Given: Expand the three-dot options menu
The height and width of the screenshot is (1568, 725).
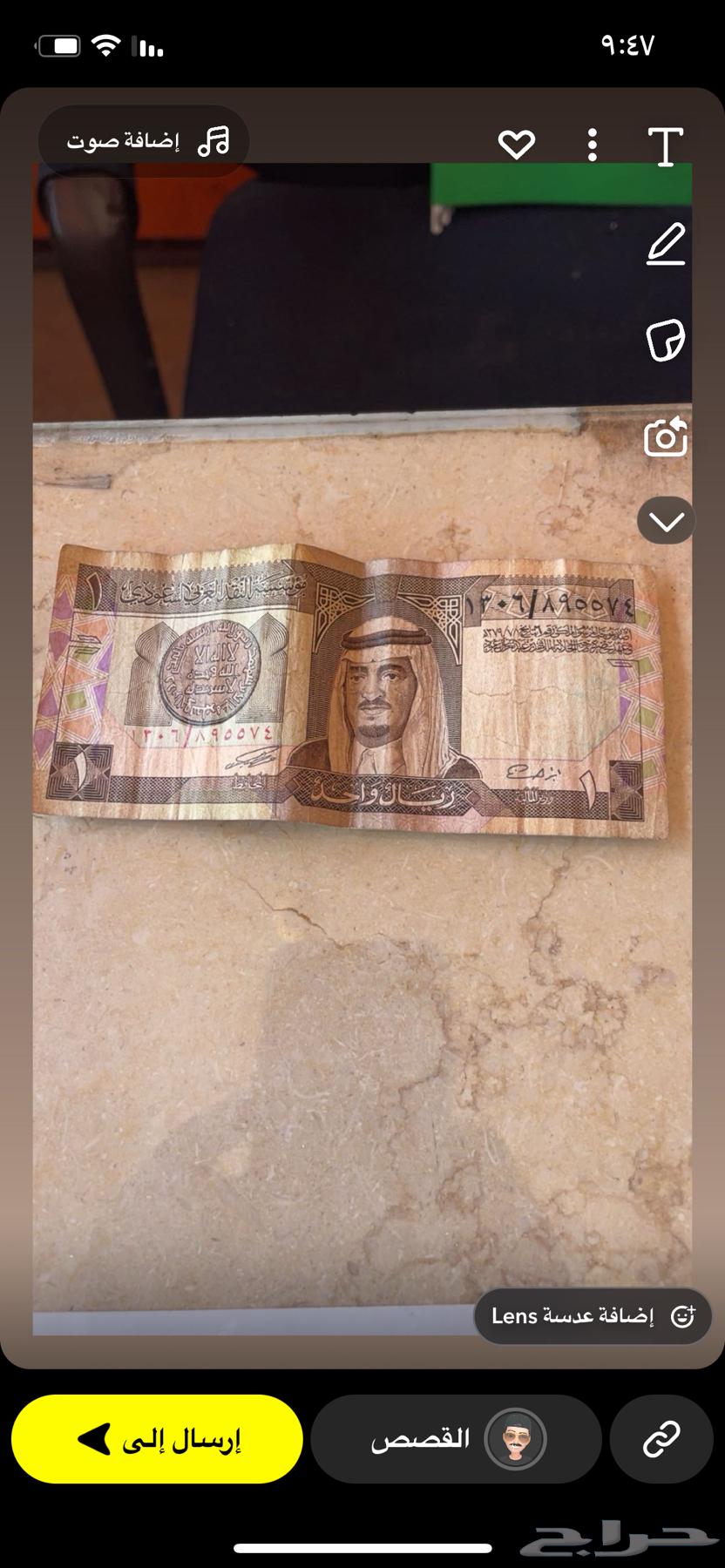Looking at the screenshot, I should click(x=593, y=145).
